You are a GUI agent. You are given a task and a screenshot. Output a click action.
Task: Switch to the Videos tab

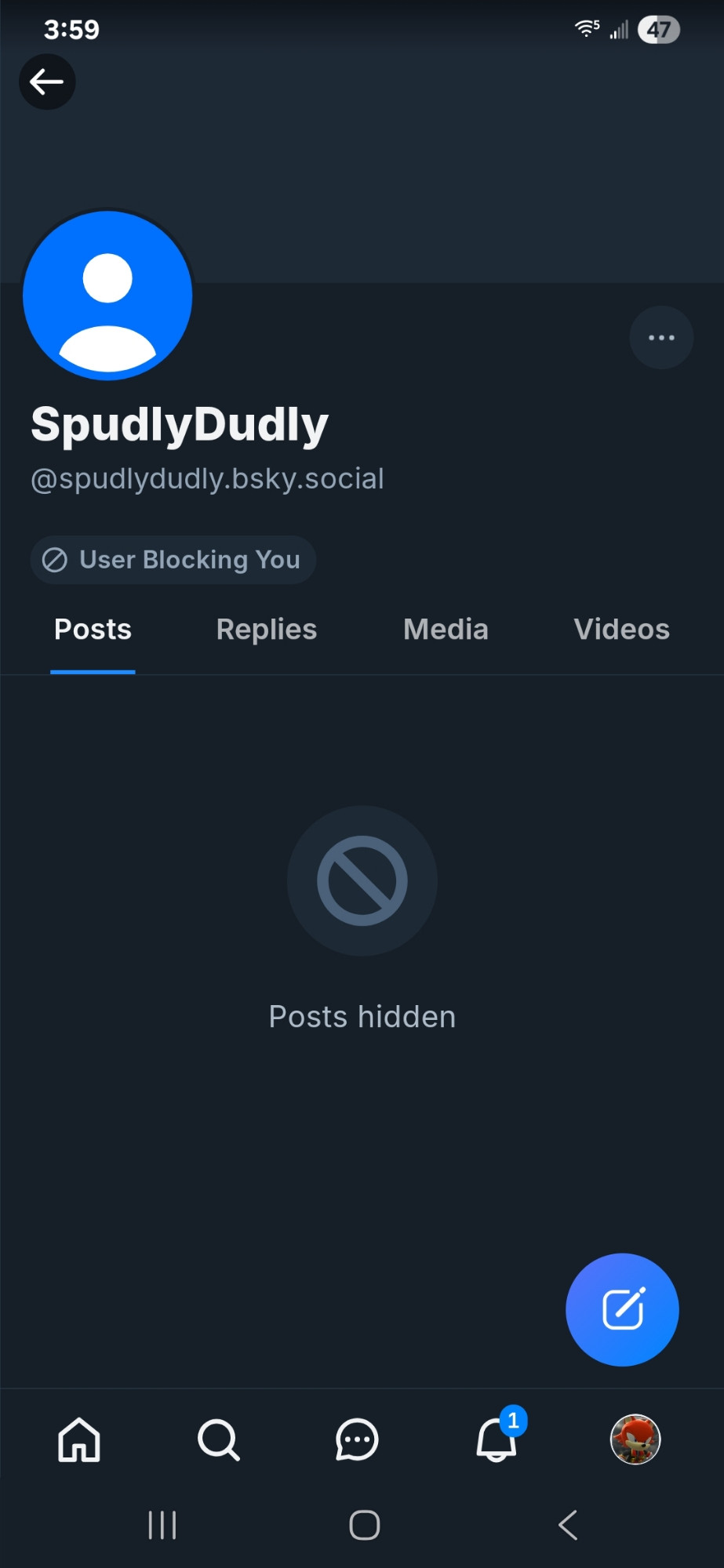(x=622, y=630)
